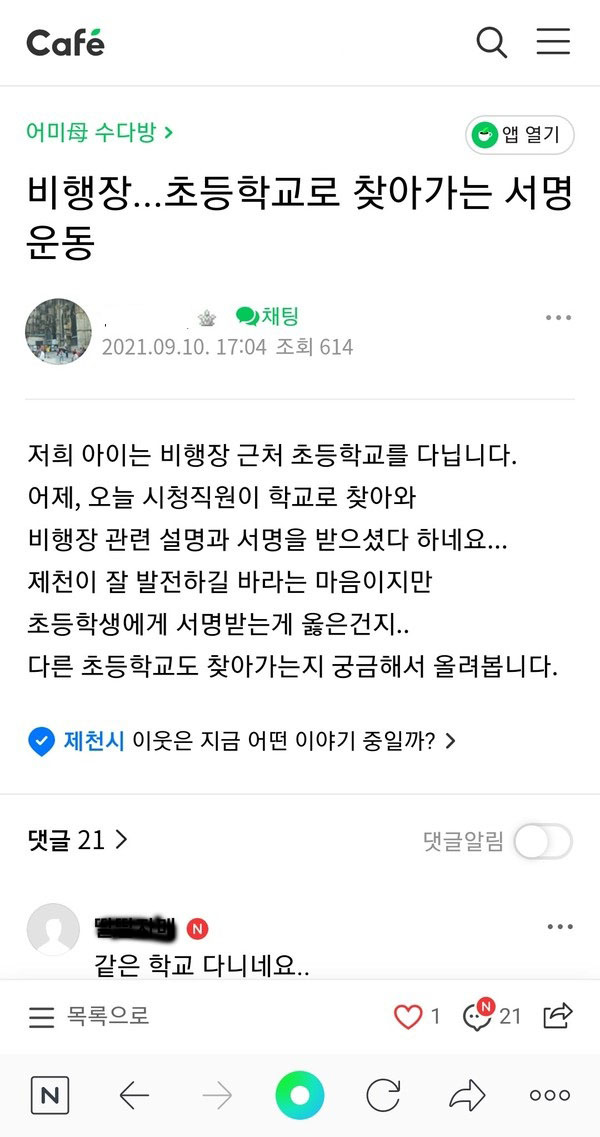Like the post with the heart icon

click(x=408, y=1017)
